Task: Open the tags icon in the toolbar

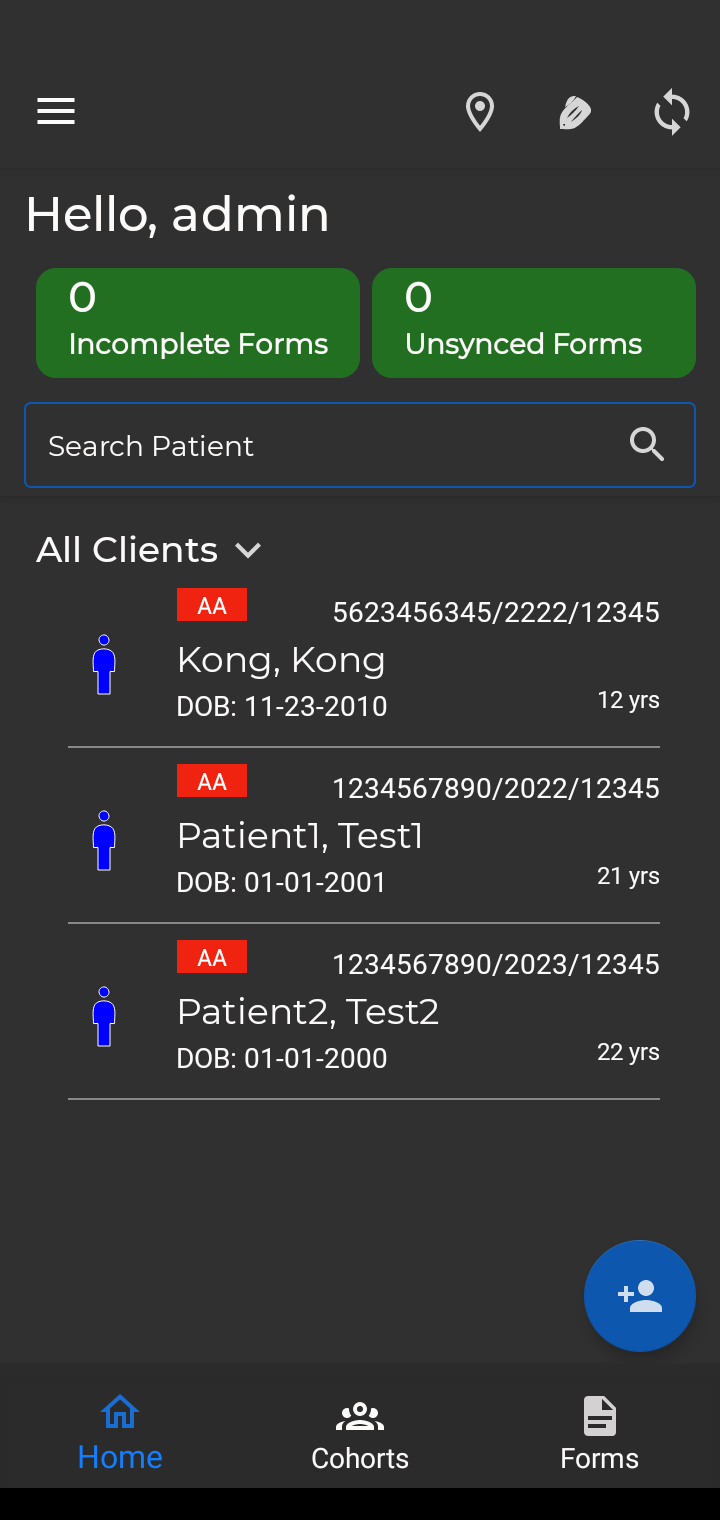Action: [x=575, y=113]
